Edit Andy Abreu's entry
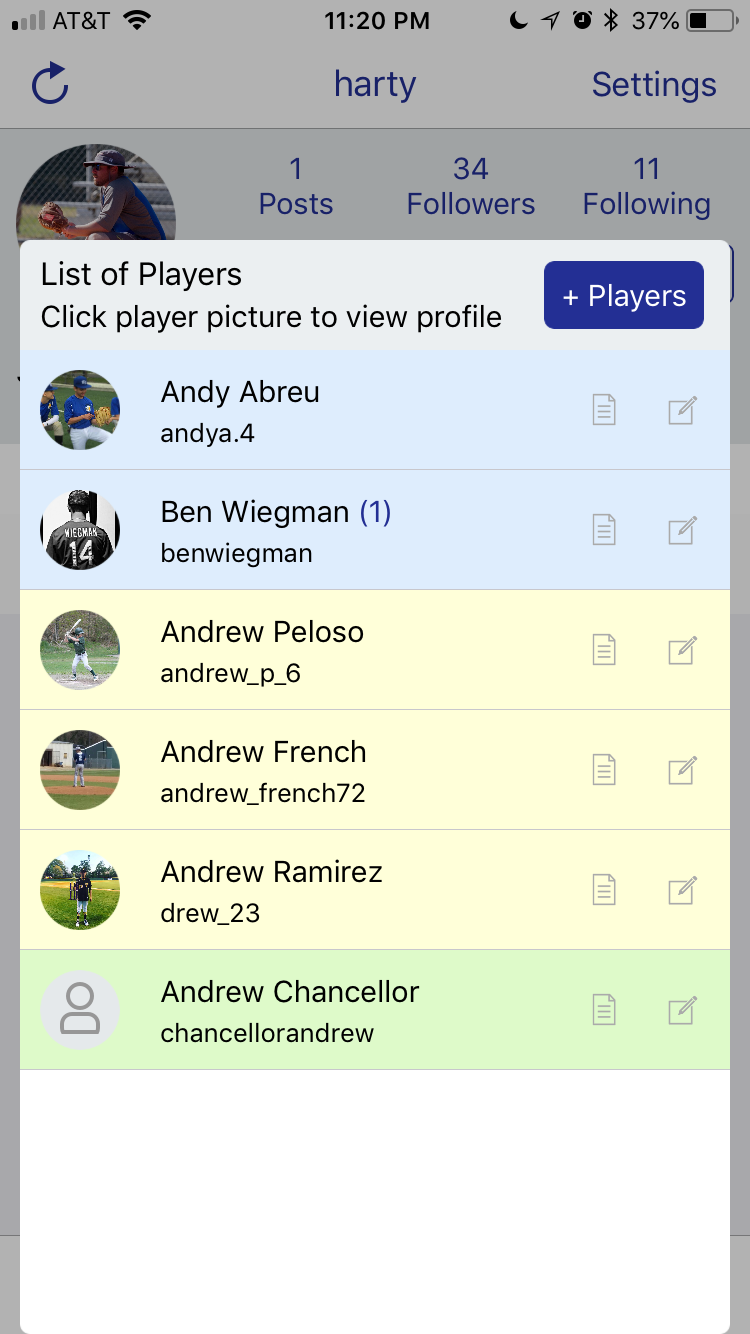 point(682,410)
